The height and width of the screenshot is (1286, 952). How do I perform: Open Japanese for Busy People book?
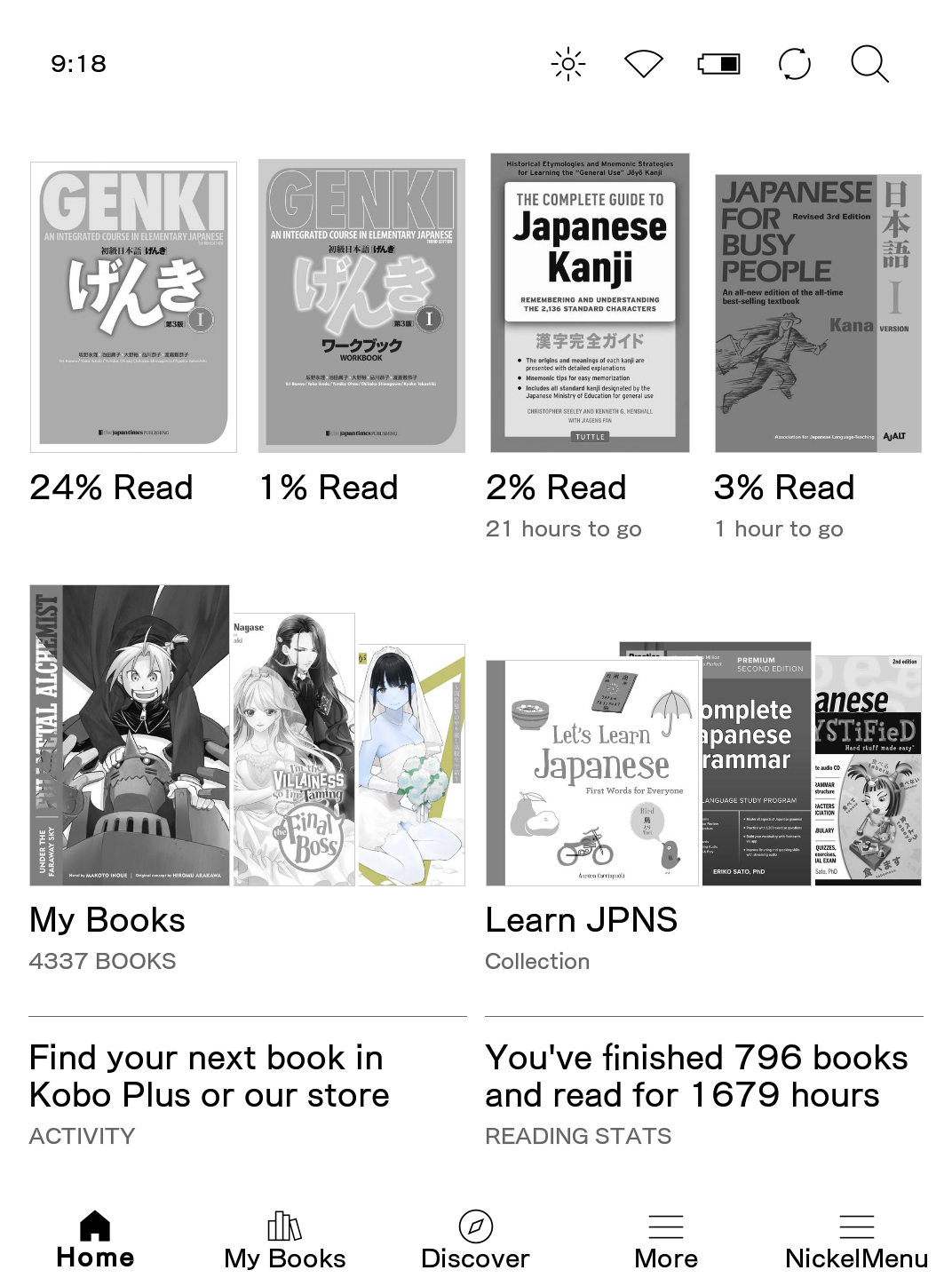(818, 313)
